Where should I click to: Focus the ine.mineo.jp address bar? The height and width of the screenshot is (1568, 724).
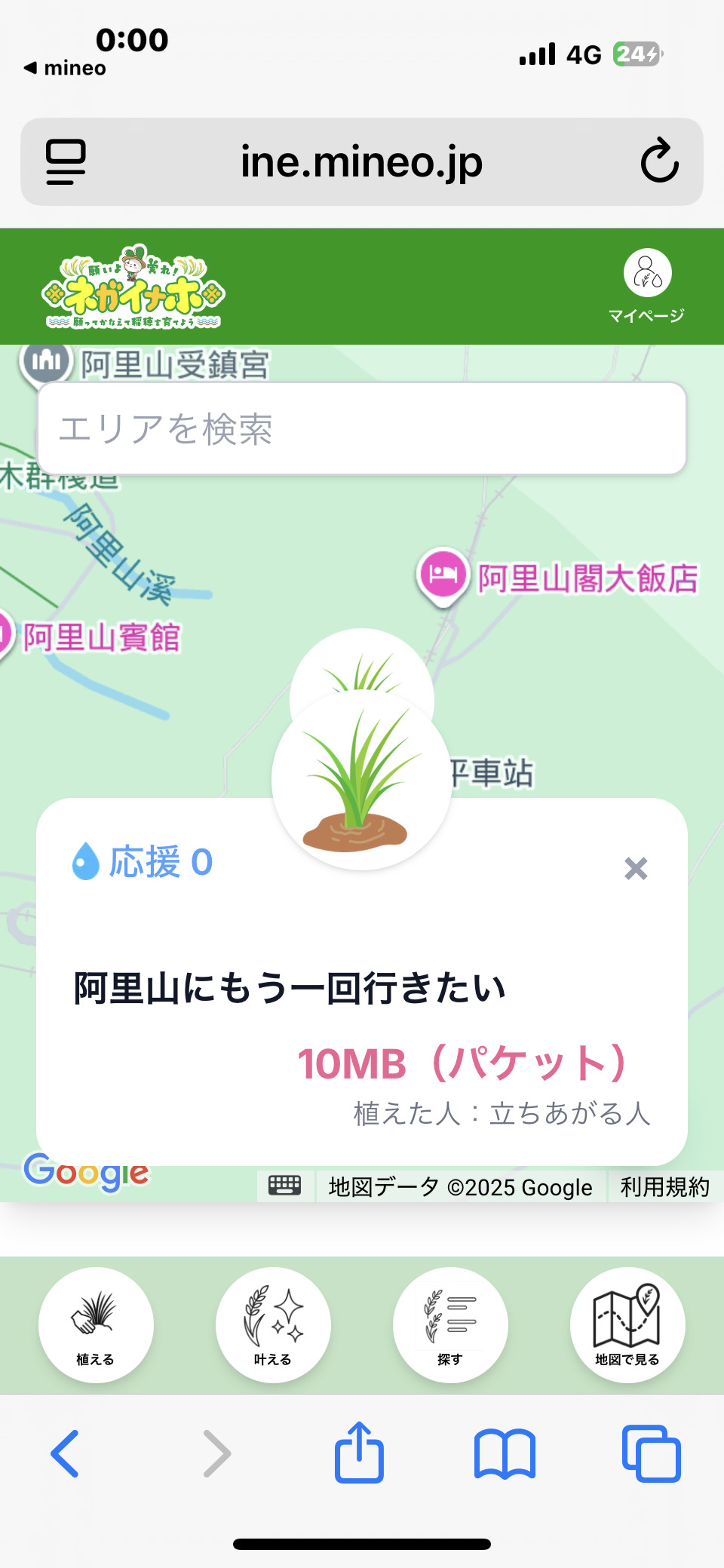pos(361,161)
